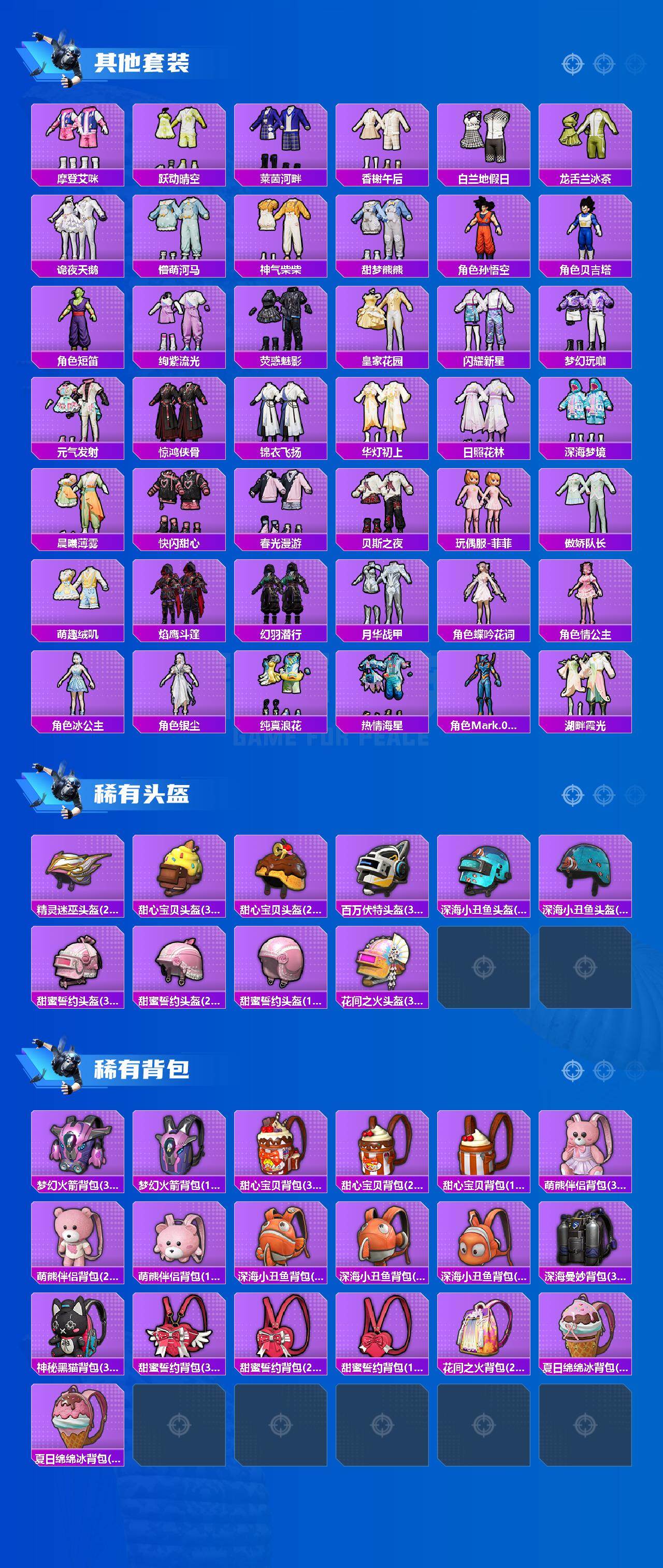Select the 角色孙悟空 outfit thumbnail

pos(486,236)
